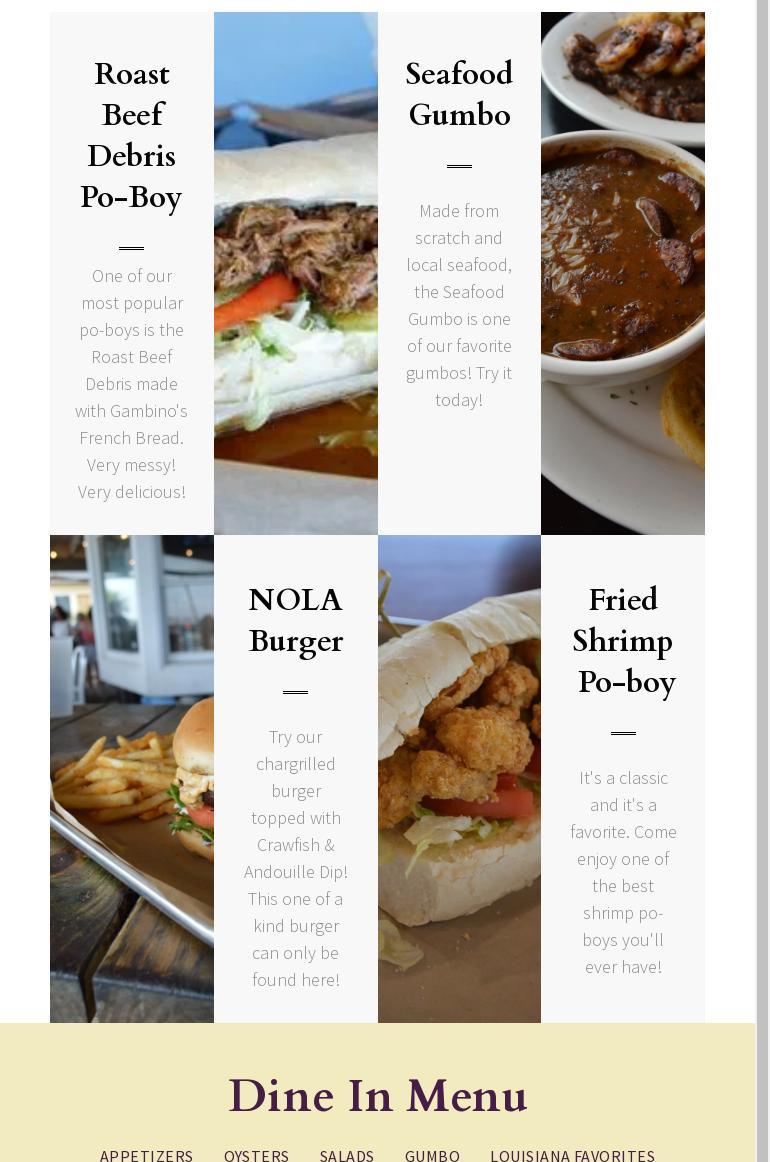
Task: View the Louisiana Favorites section
Action: (x=572, y=1155)
